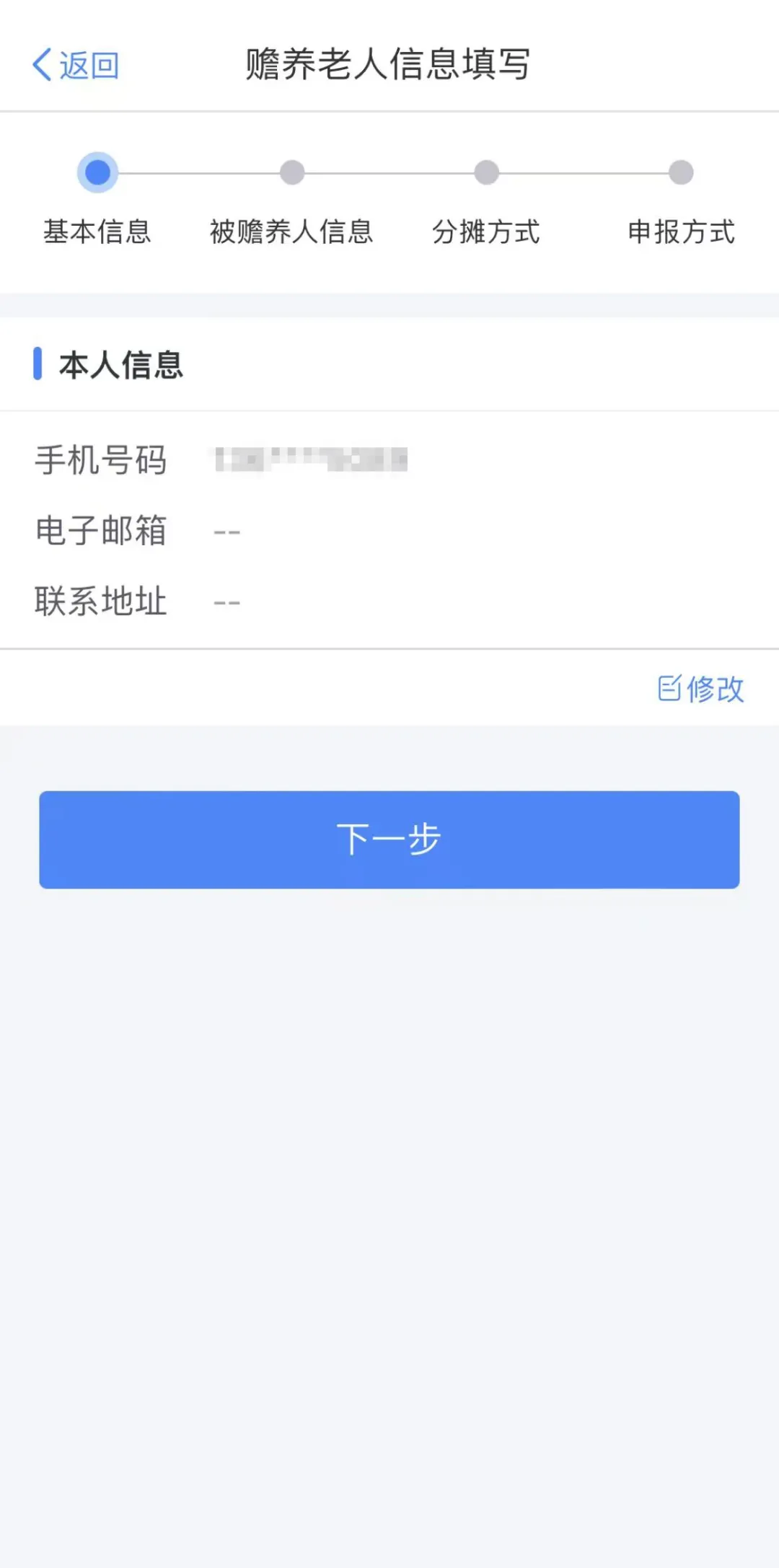Image resolution: width=779 pixels, height=1568 pixels.
Task: Tap 修改 to edit personal info
Action: (700, 689)
